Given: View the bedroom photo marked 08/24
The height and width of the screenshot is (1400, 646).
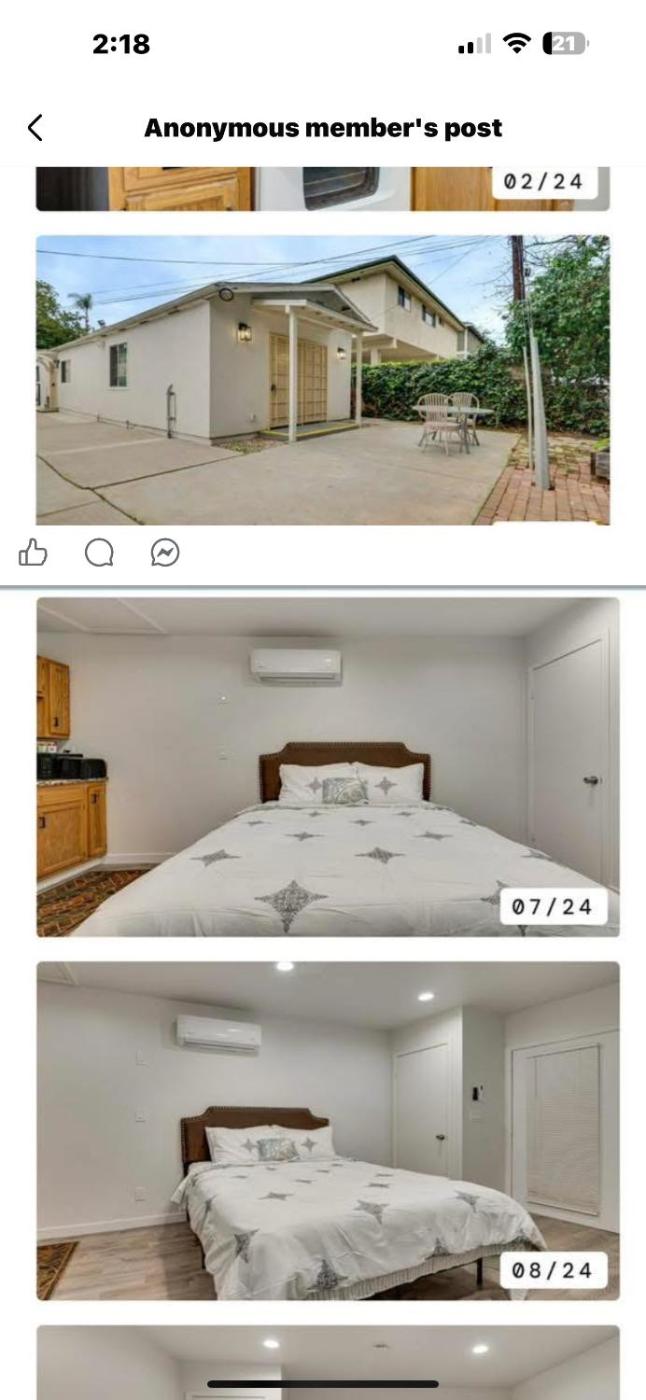Looking at the screenshot, I should coord(328,1130).
